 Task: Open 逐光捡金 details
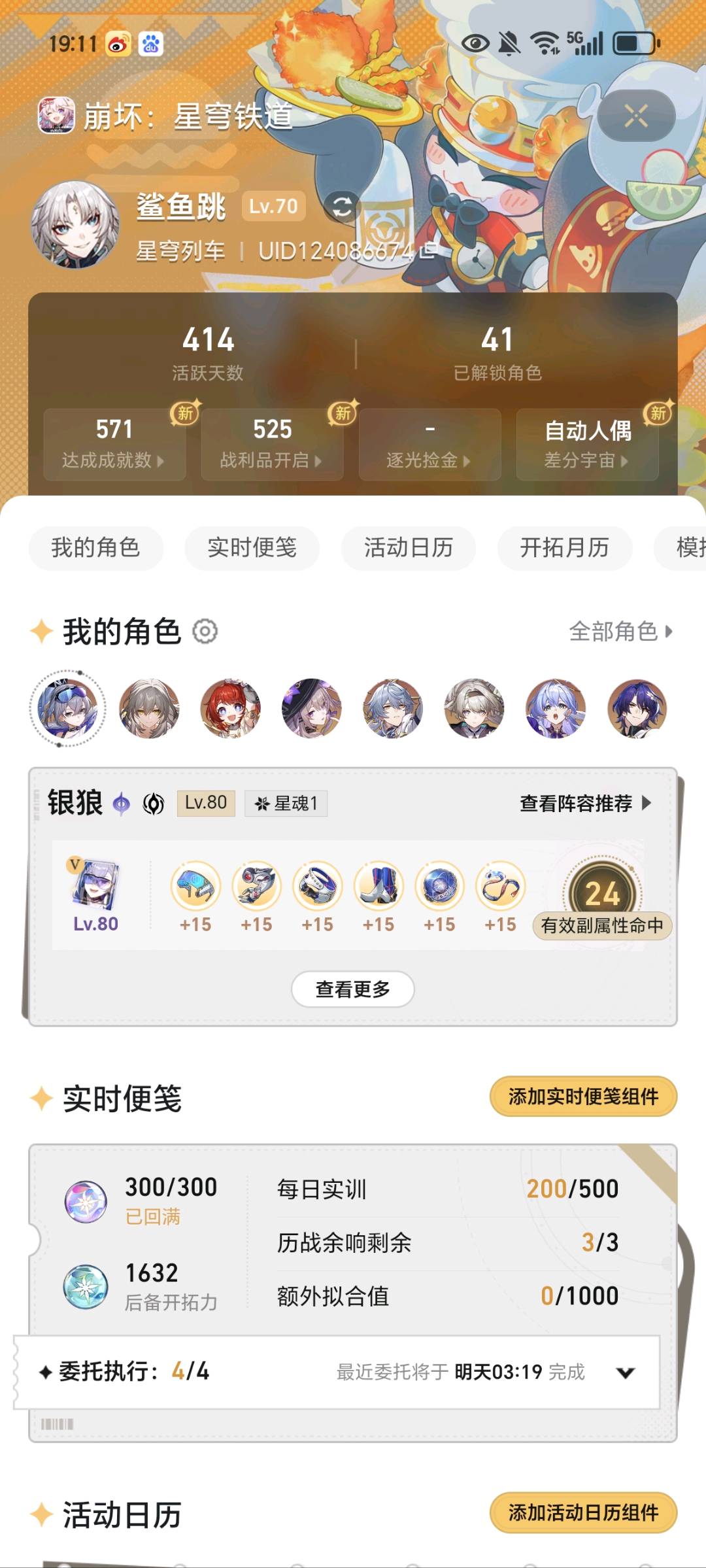[429, 445]
